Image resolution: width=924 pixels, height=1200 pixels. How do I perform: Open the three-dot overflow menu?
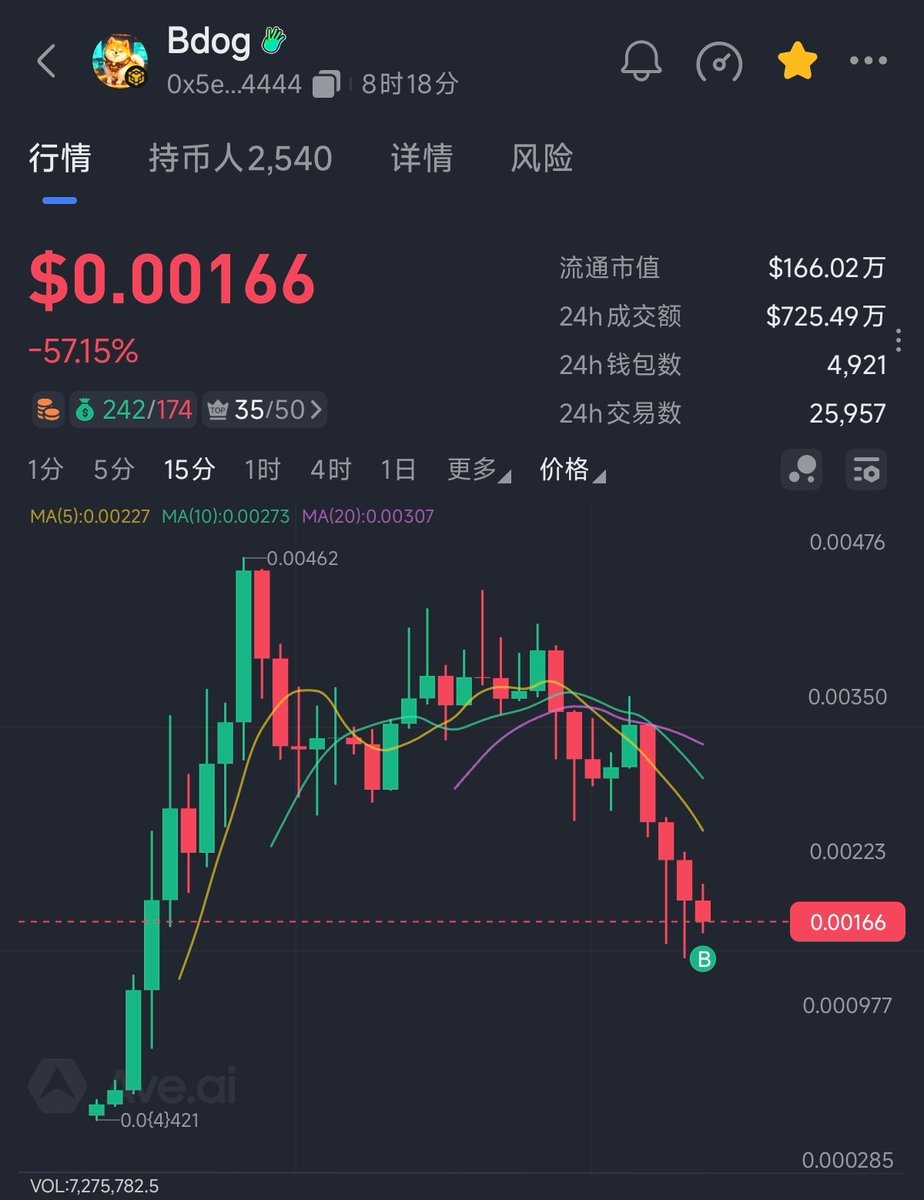(868, 62)
